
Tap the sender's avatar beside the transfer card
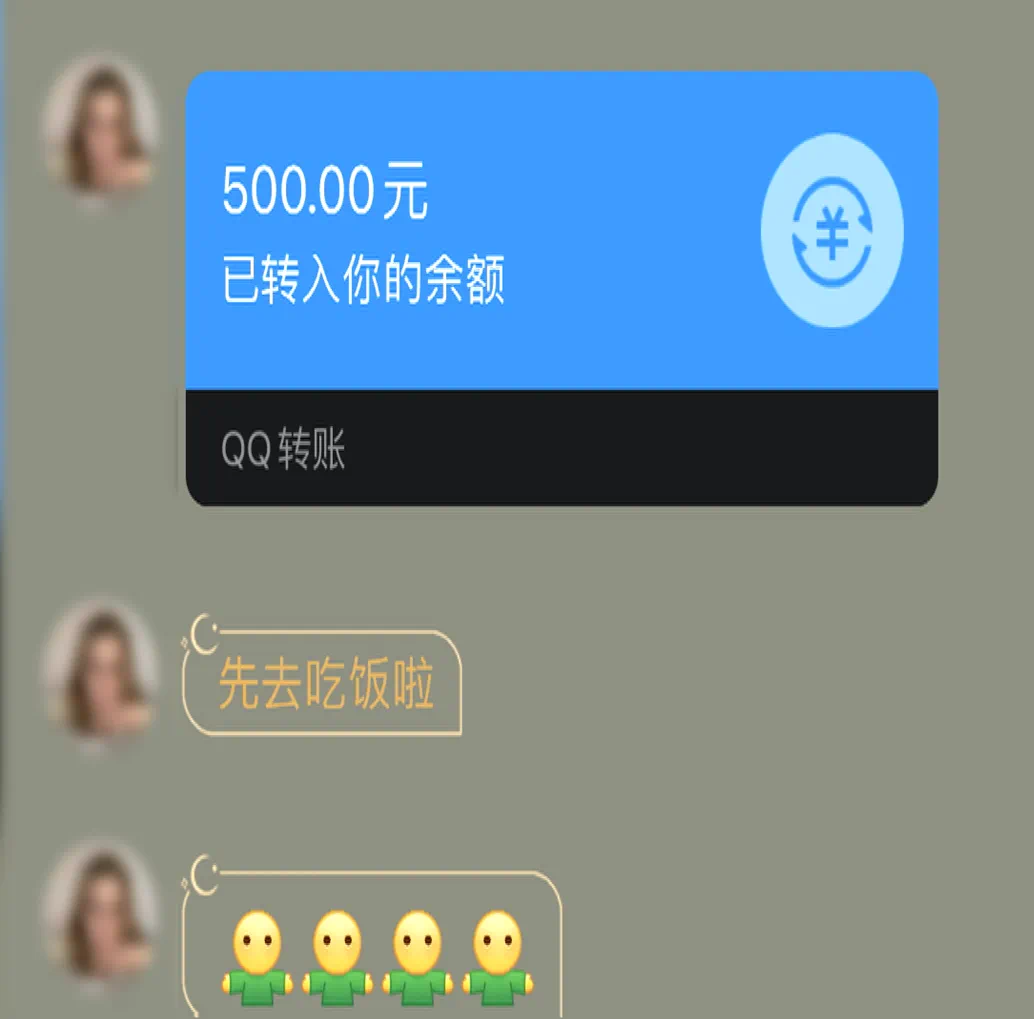(x=100, y=127)
